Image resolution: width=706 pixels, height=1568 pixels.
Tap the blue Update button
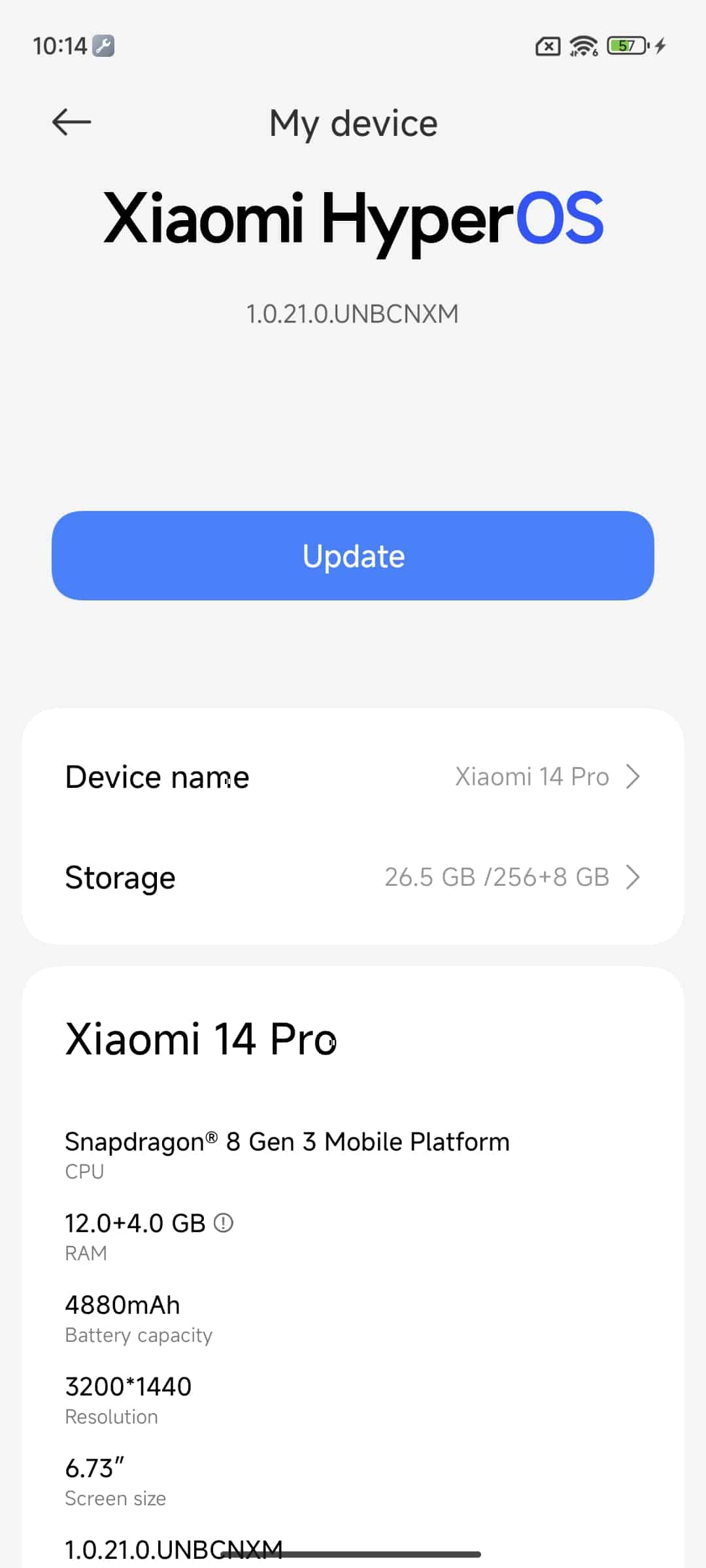(353, 556)
